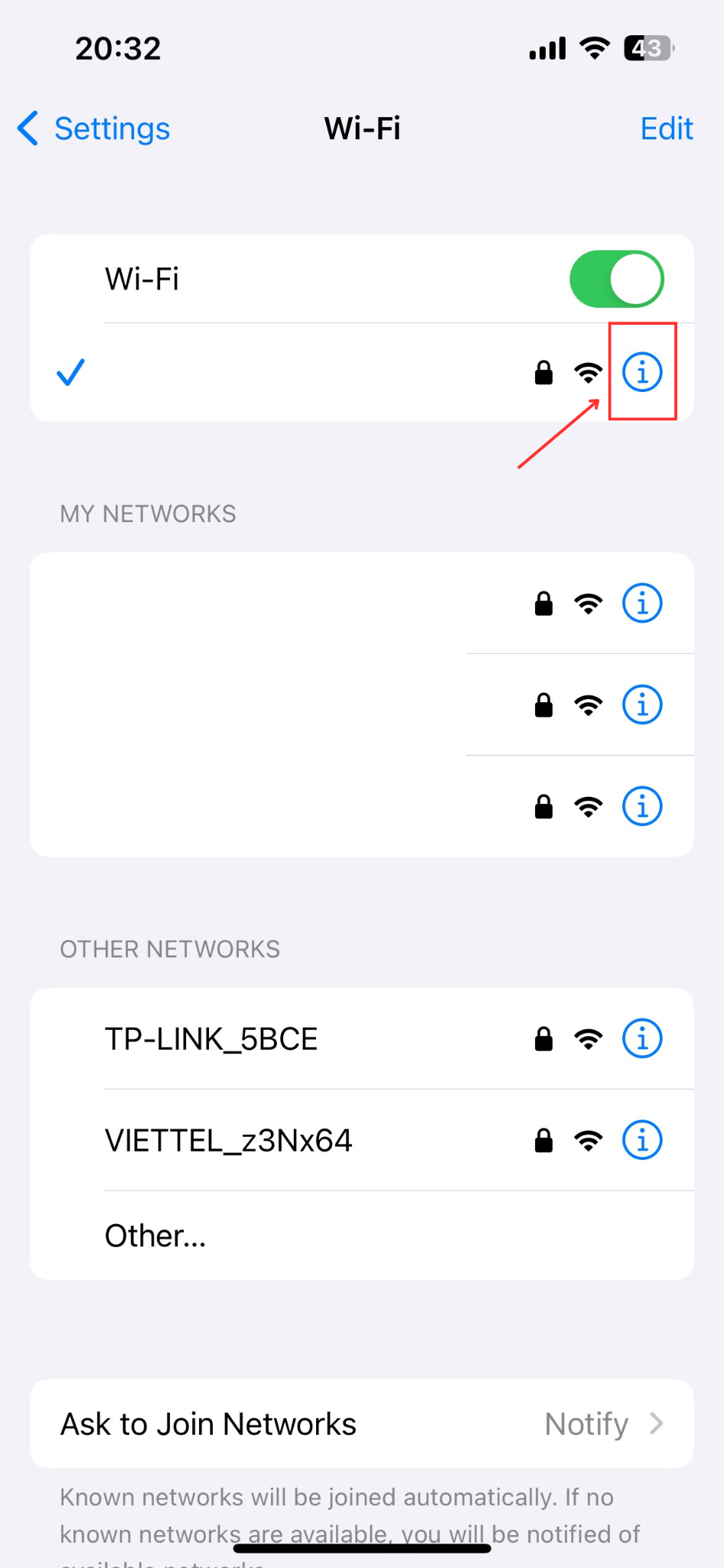Select Other… to enter a network
Image resolution: width=724 pixels, height=1568 pixels.
[362, 1236]
